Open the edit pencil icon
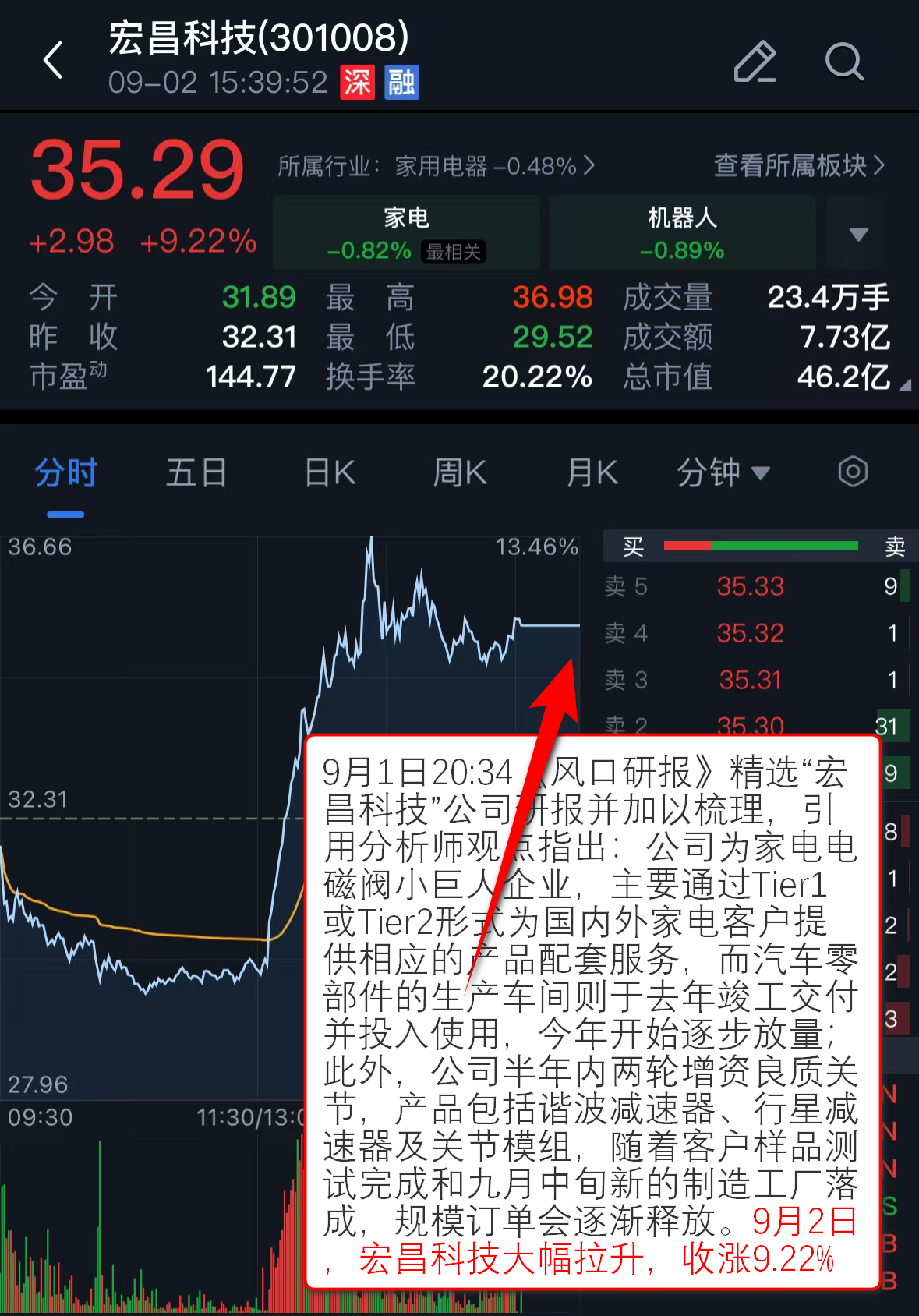 coord(755,62)
